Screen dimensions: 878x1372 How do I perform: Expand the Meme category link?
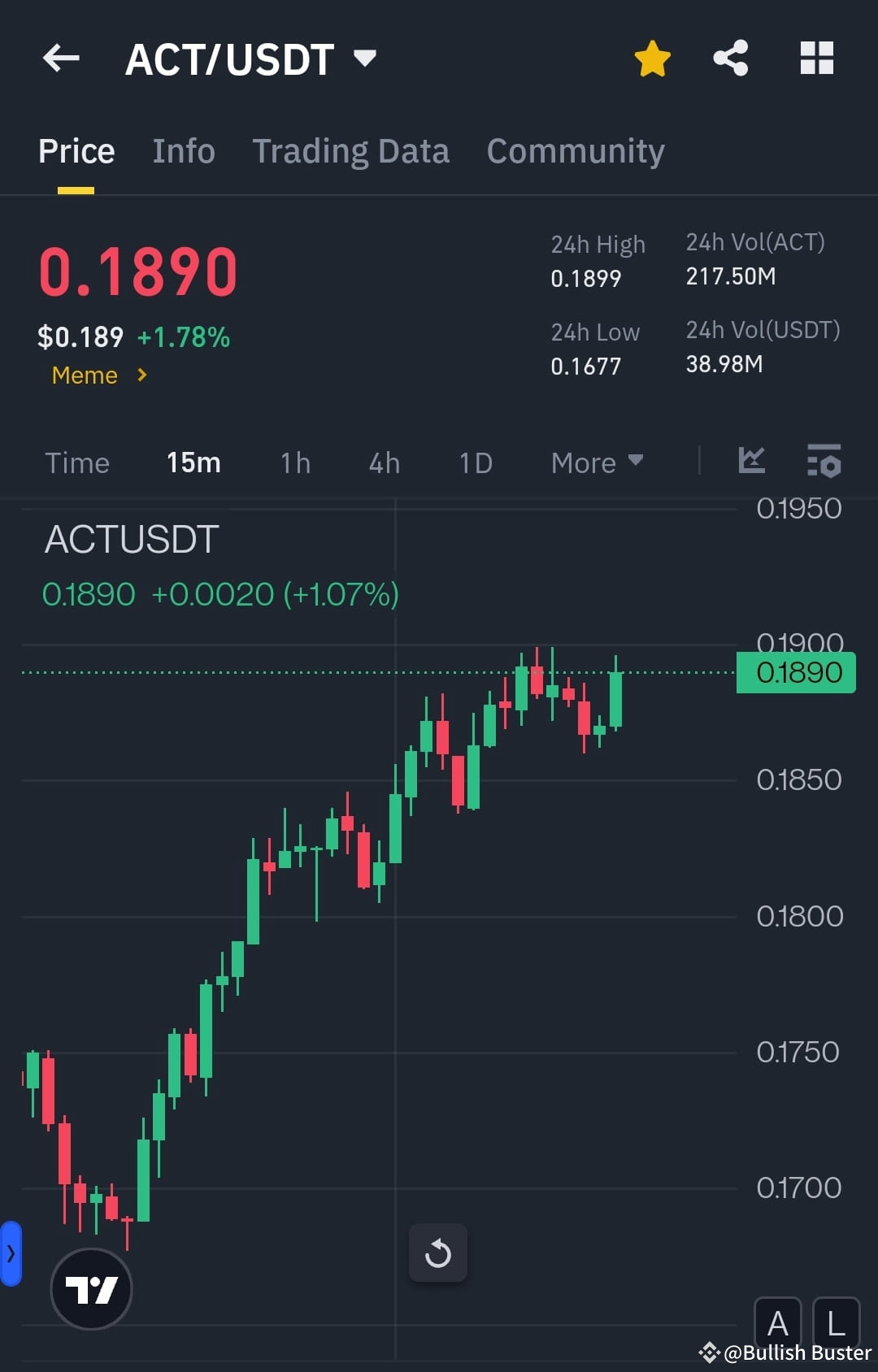[x=98, y=375]
